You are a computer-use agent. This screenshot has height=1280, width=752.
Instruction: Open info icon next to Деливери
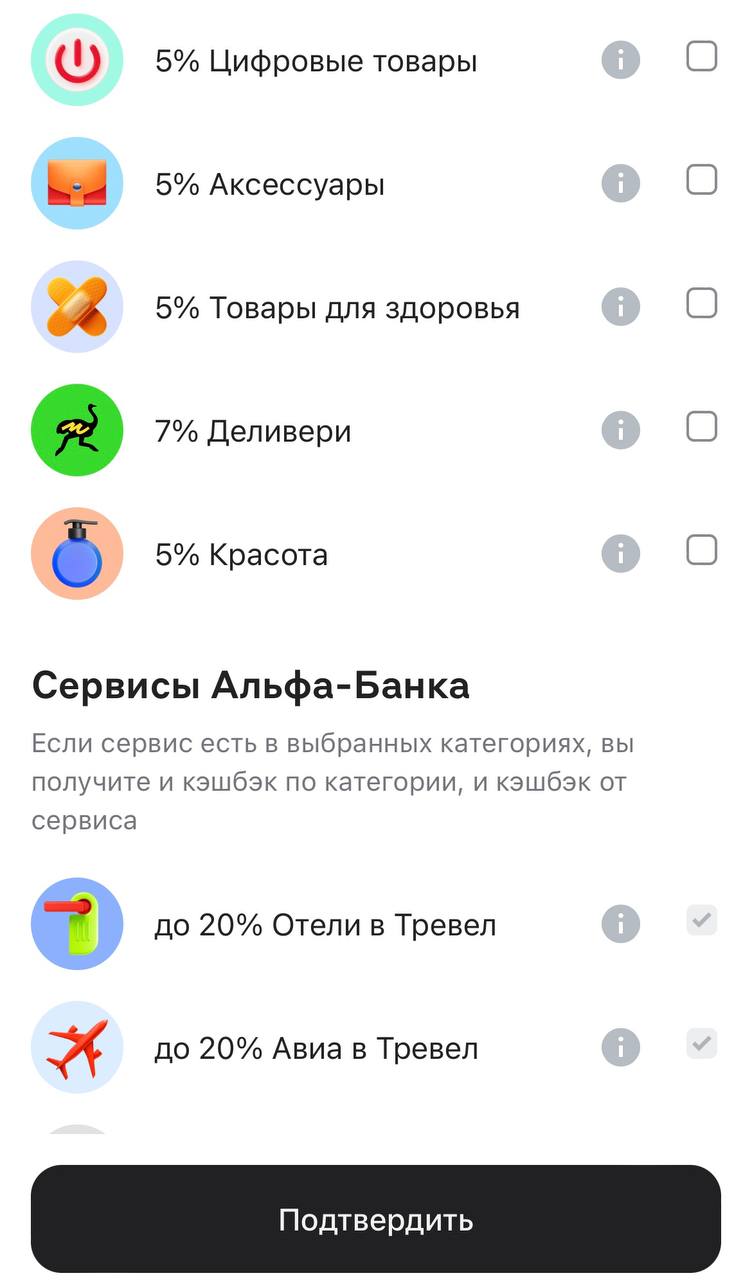coord(620,431)
